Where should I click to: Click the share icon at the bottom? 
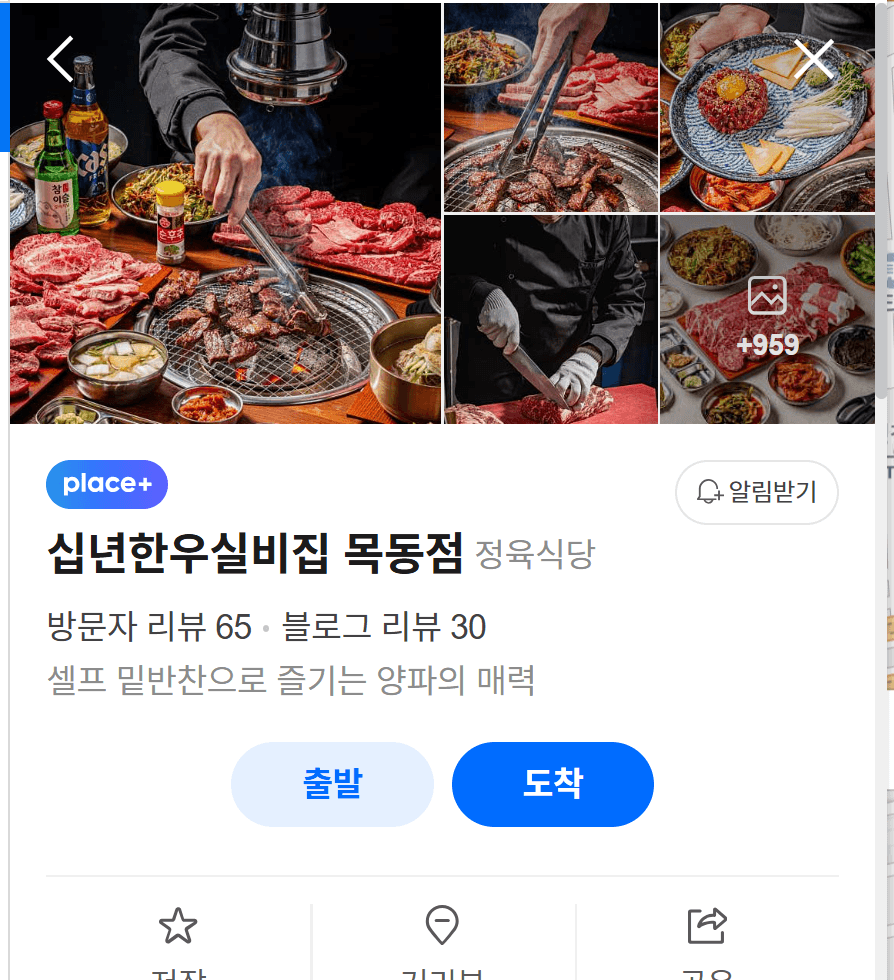[x=706, y=926]
